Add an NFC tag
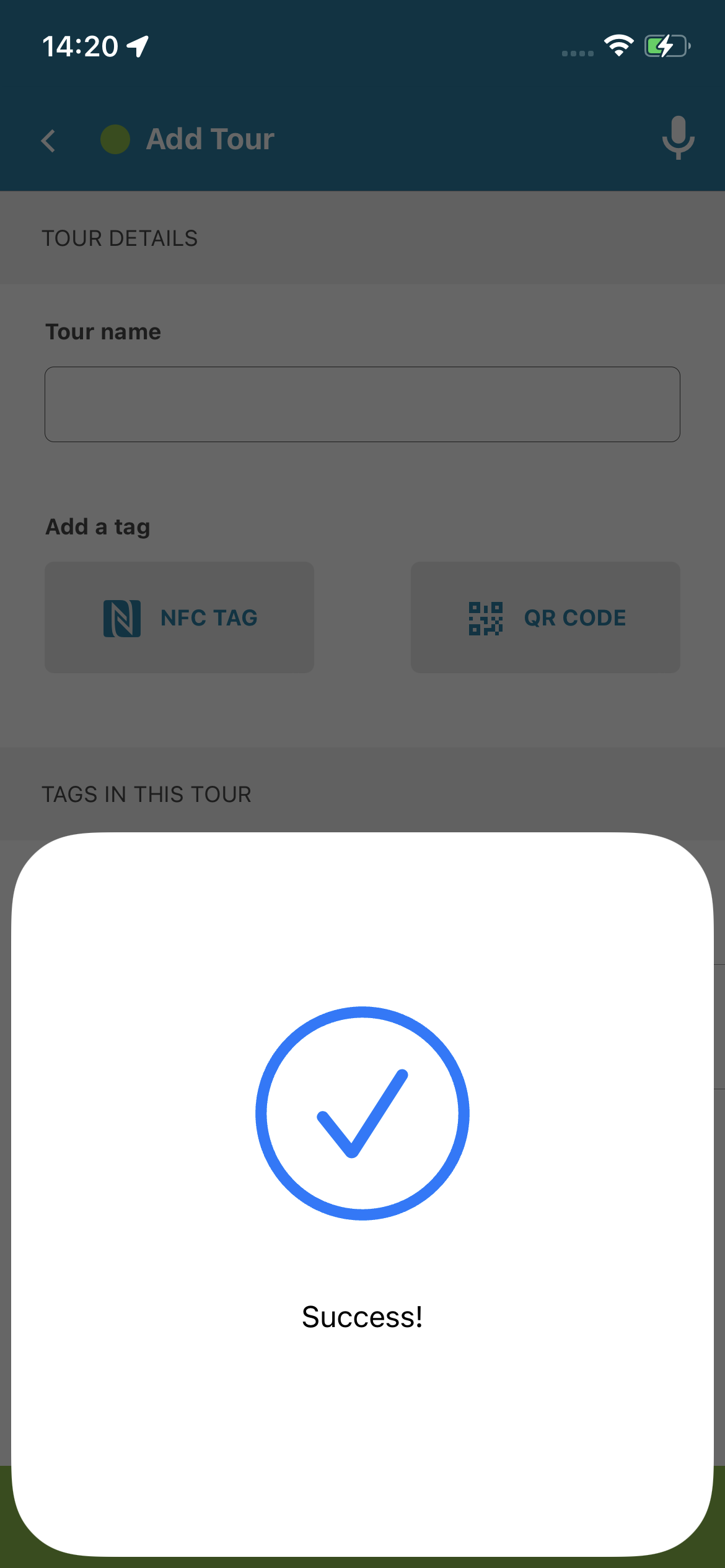 pyautogui.click(x=179, y=617)
